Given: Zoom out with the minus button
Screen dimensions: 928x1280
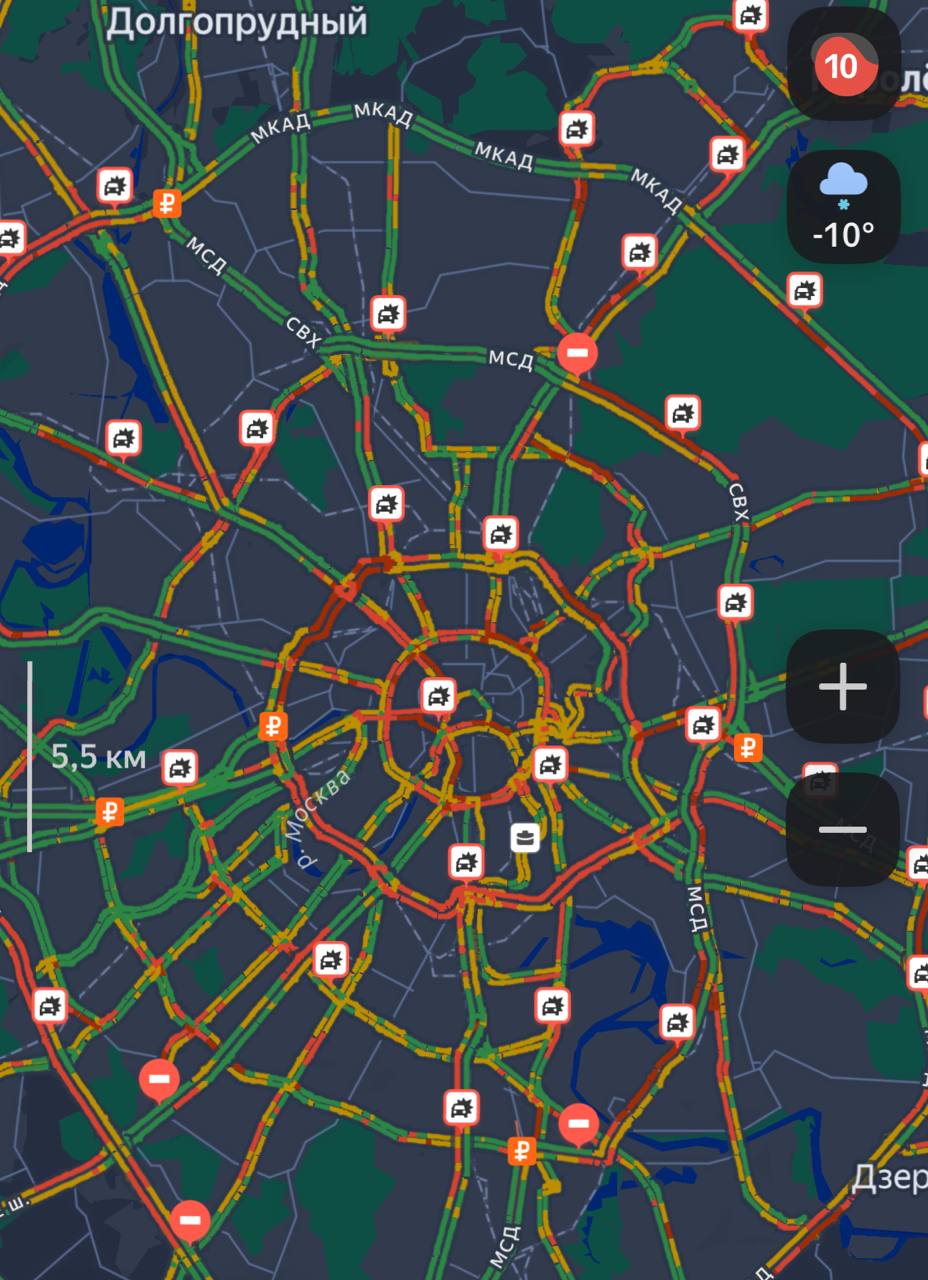Looking at the screenshot, I should [x=843, y=829].
